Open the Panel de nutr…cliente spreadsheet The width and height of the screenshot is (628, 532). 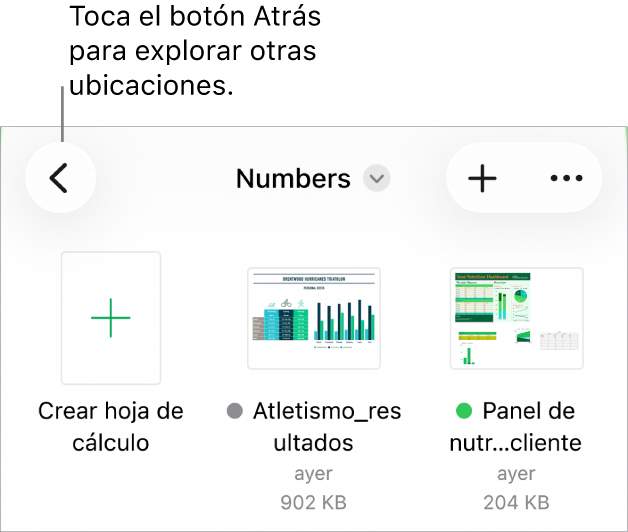(518, 318)
